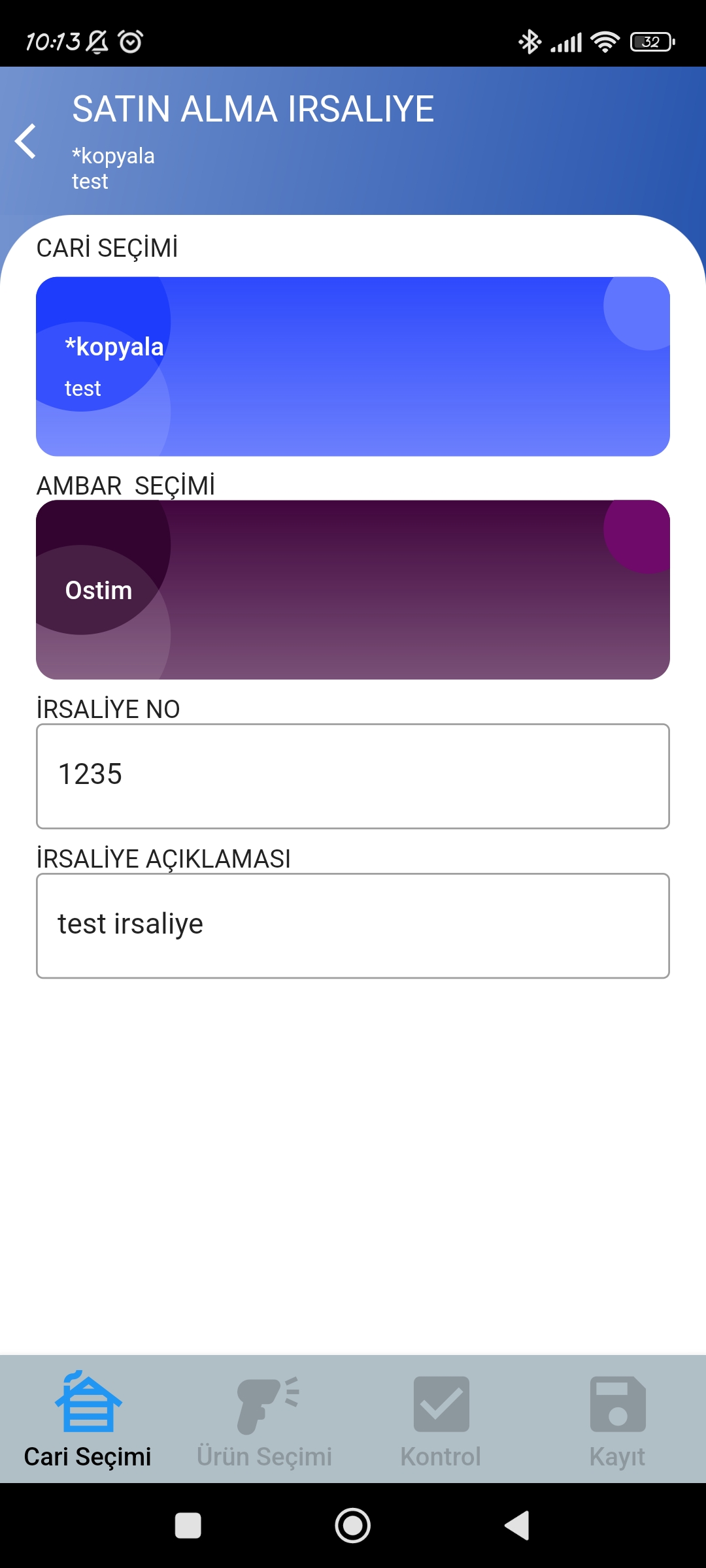Screen dimensions: 706x1568
Task: Tap the system home button
Action: (353, 1526)
